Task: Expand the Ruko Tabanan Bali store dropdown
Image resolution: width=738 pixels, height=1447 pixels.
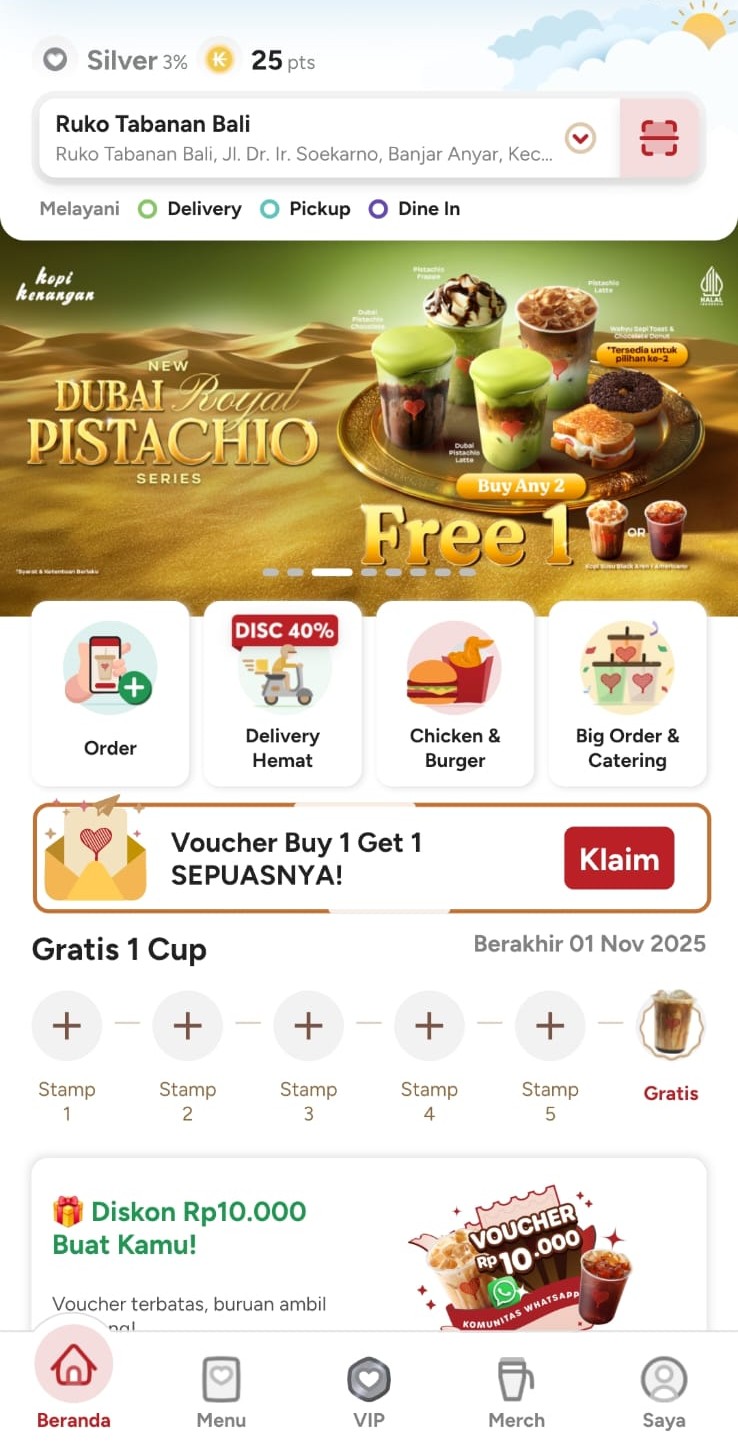Action: tap(580, 138)
